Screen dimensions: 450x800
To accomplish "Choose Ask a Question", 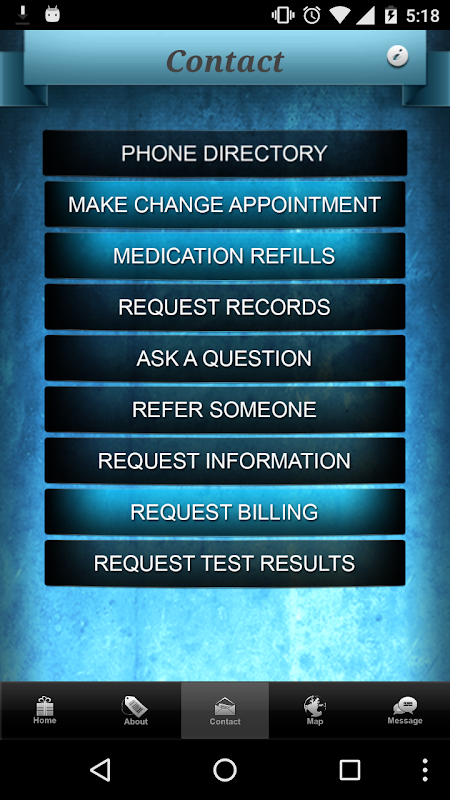I will 225,358.
